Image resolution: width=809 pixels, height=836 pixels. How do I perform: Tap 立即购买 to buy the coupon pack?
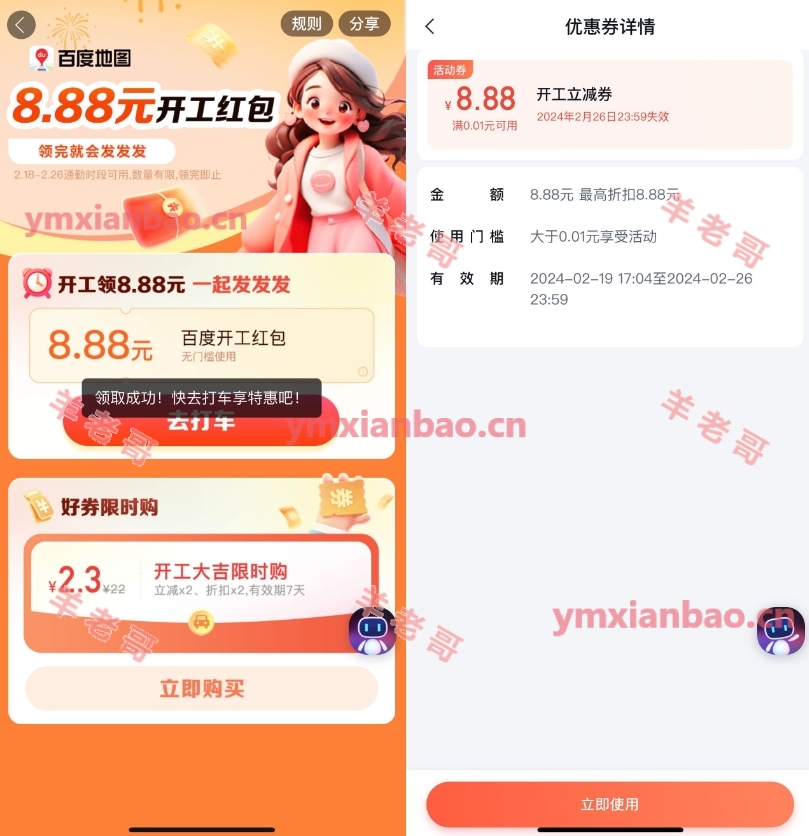tap(201, 689)
